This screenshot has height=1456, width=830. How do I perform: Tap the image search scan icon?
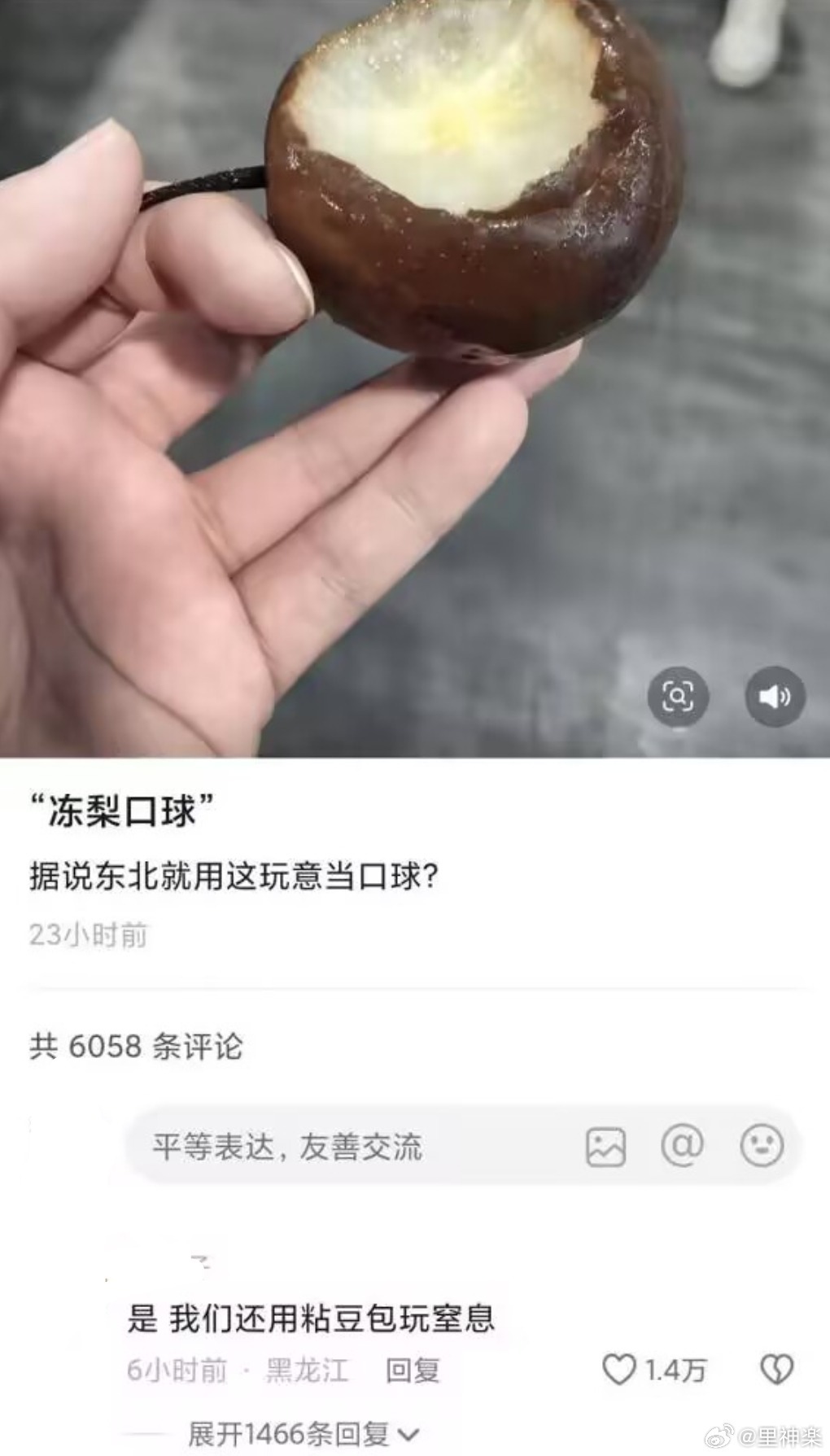click(678, 697)
